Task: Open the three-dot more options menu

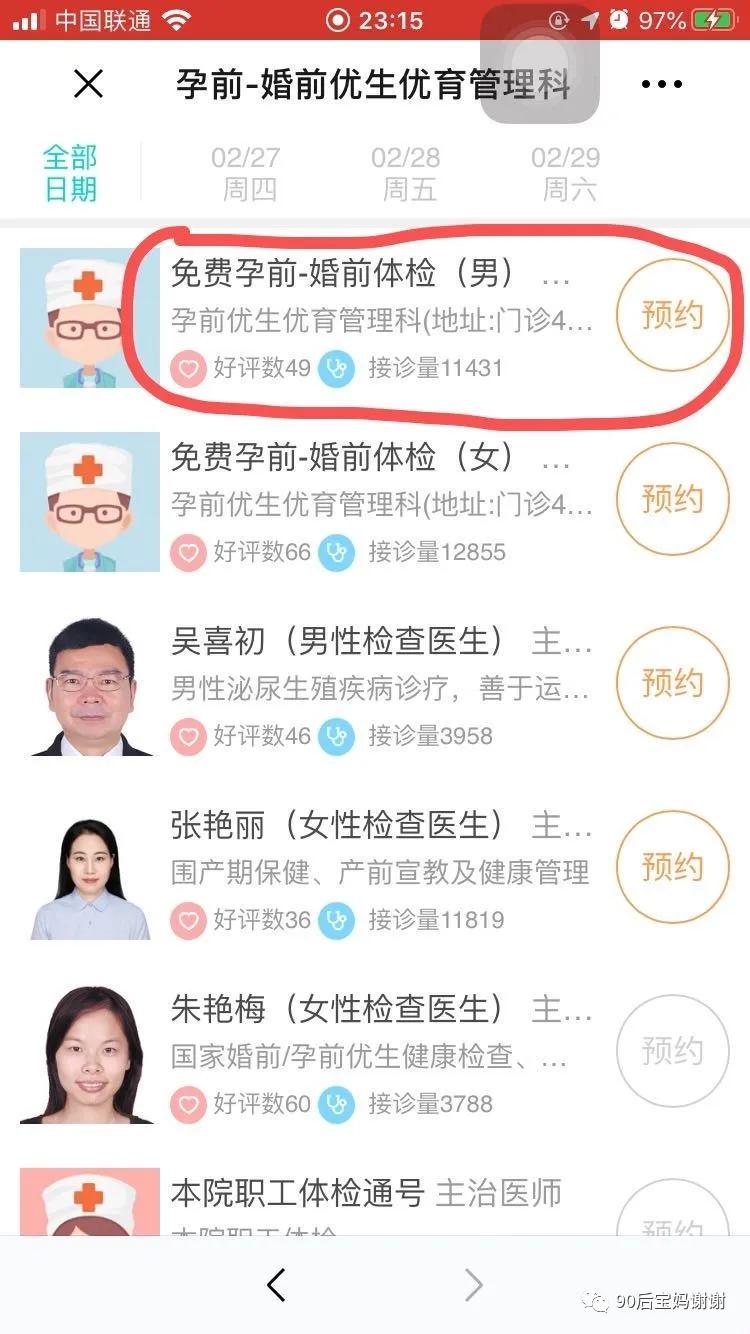Action: (661, 85)
